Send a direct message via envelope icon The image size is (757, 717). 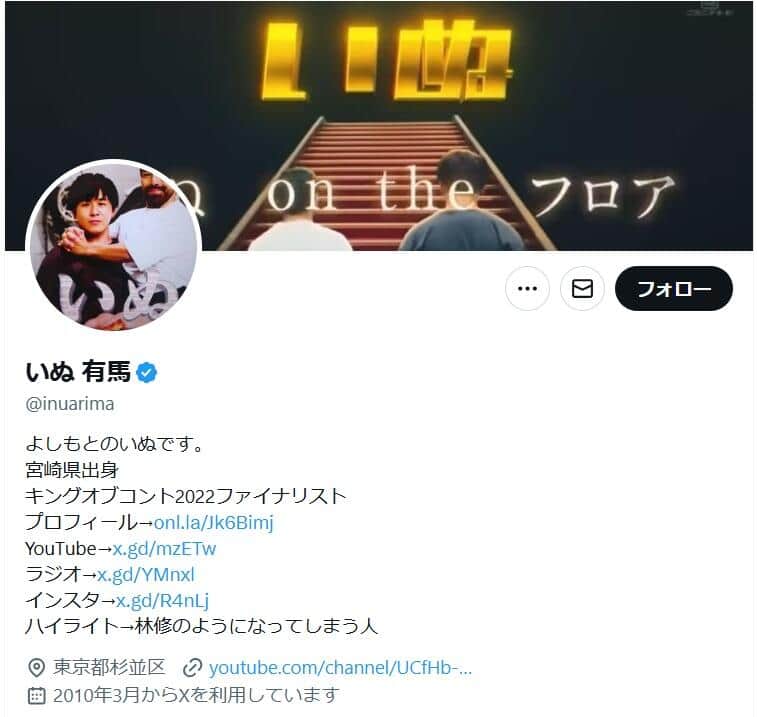click(x=582, y=289)
